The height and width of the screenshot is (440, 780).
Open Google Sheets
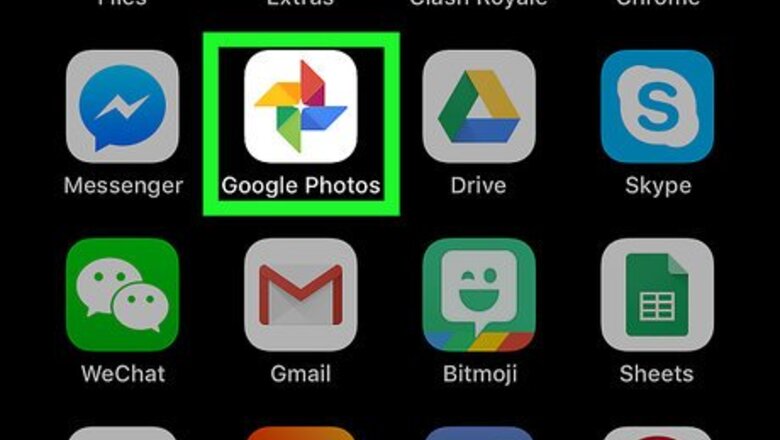click(657, 294)
